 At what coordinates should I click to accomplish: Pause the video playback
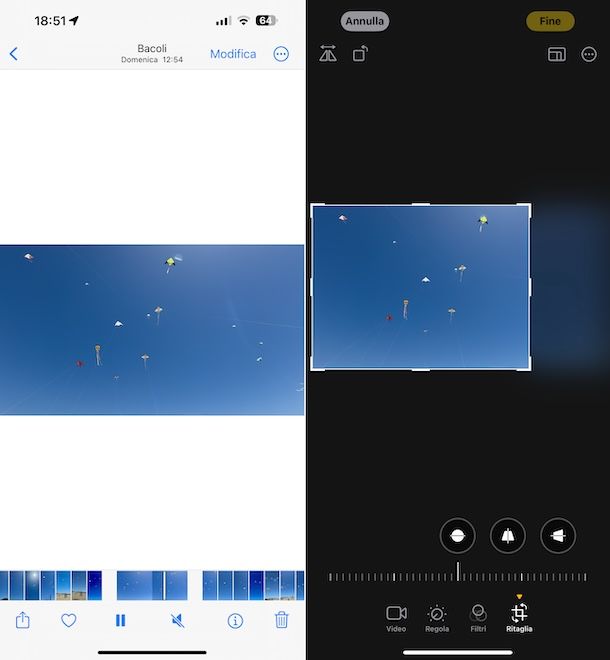click(121, 620)
